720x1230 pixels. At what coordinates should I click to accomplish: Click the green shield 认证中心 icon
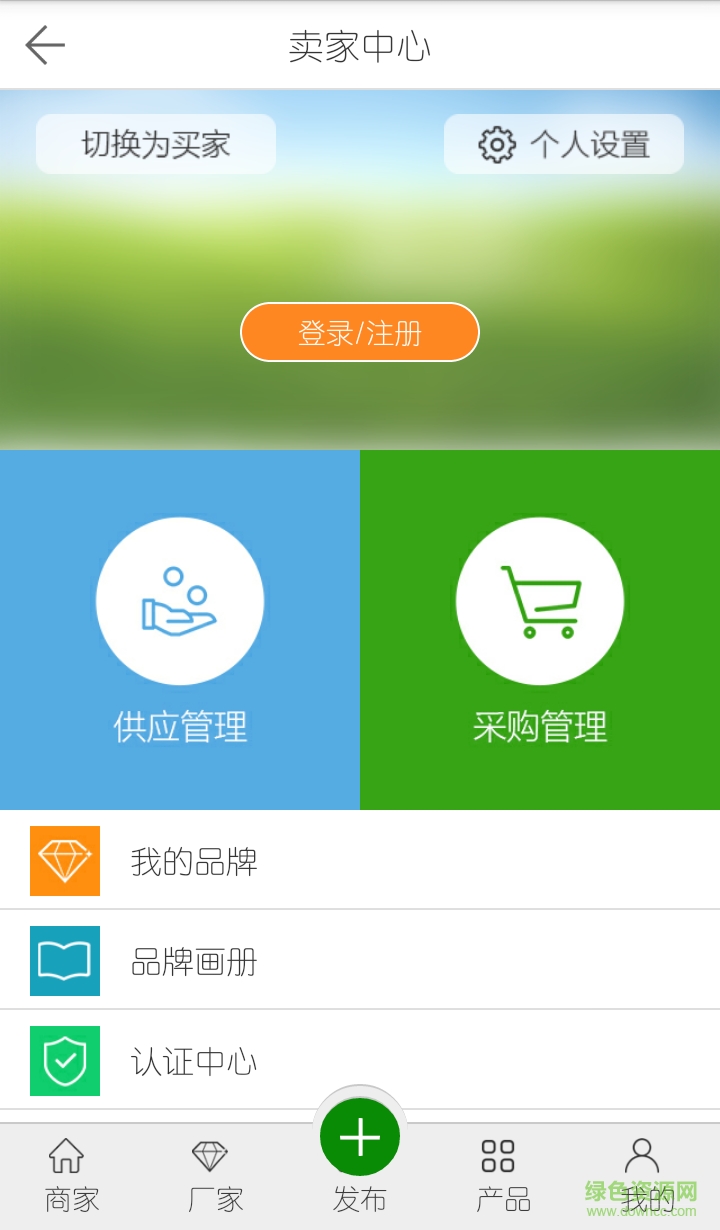tap(64, 1060)
